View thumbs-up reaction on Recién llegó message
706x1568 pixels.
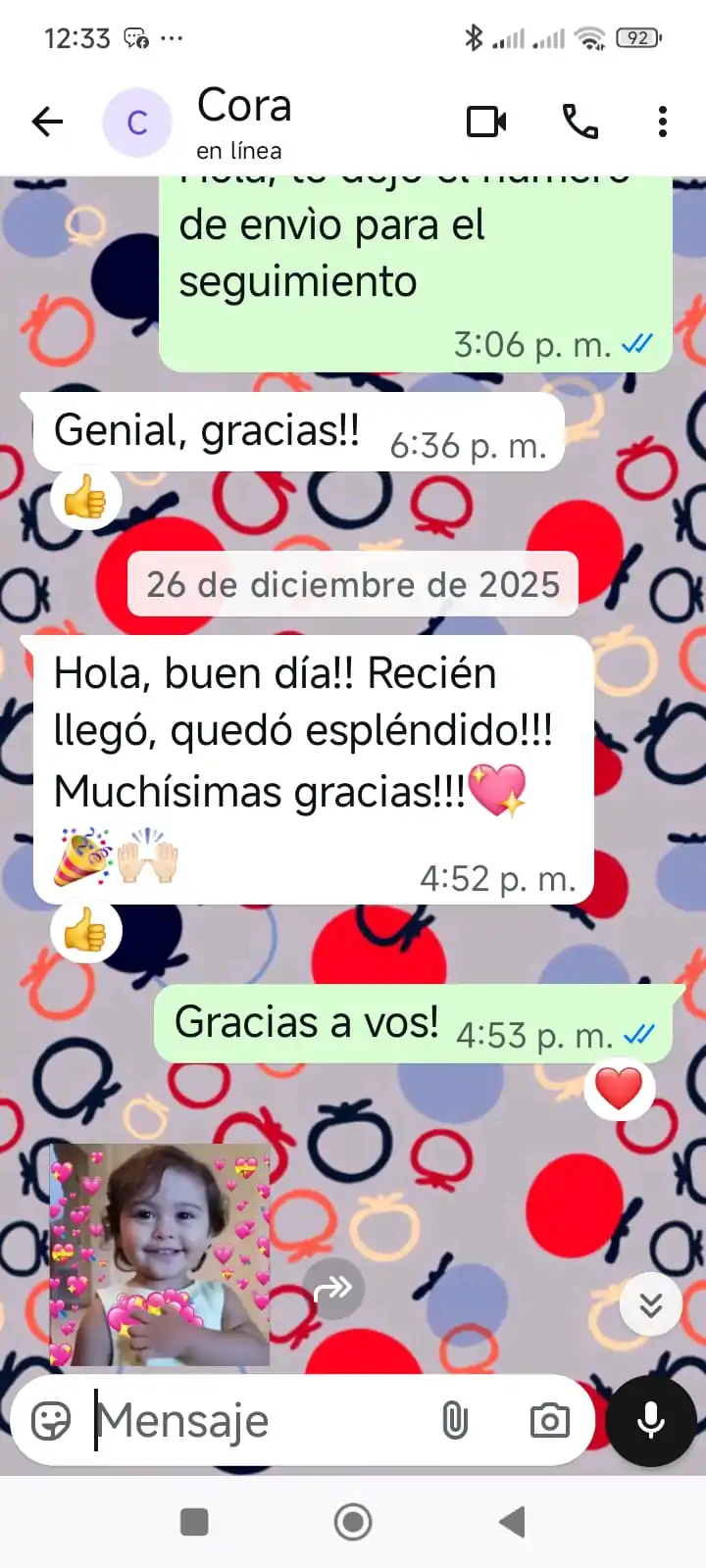[x=85, y=932]
